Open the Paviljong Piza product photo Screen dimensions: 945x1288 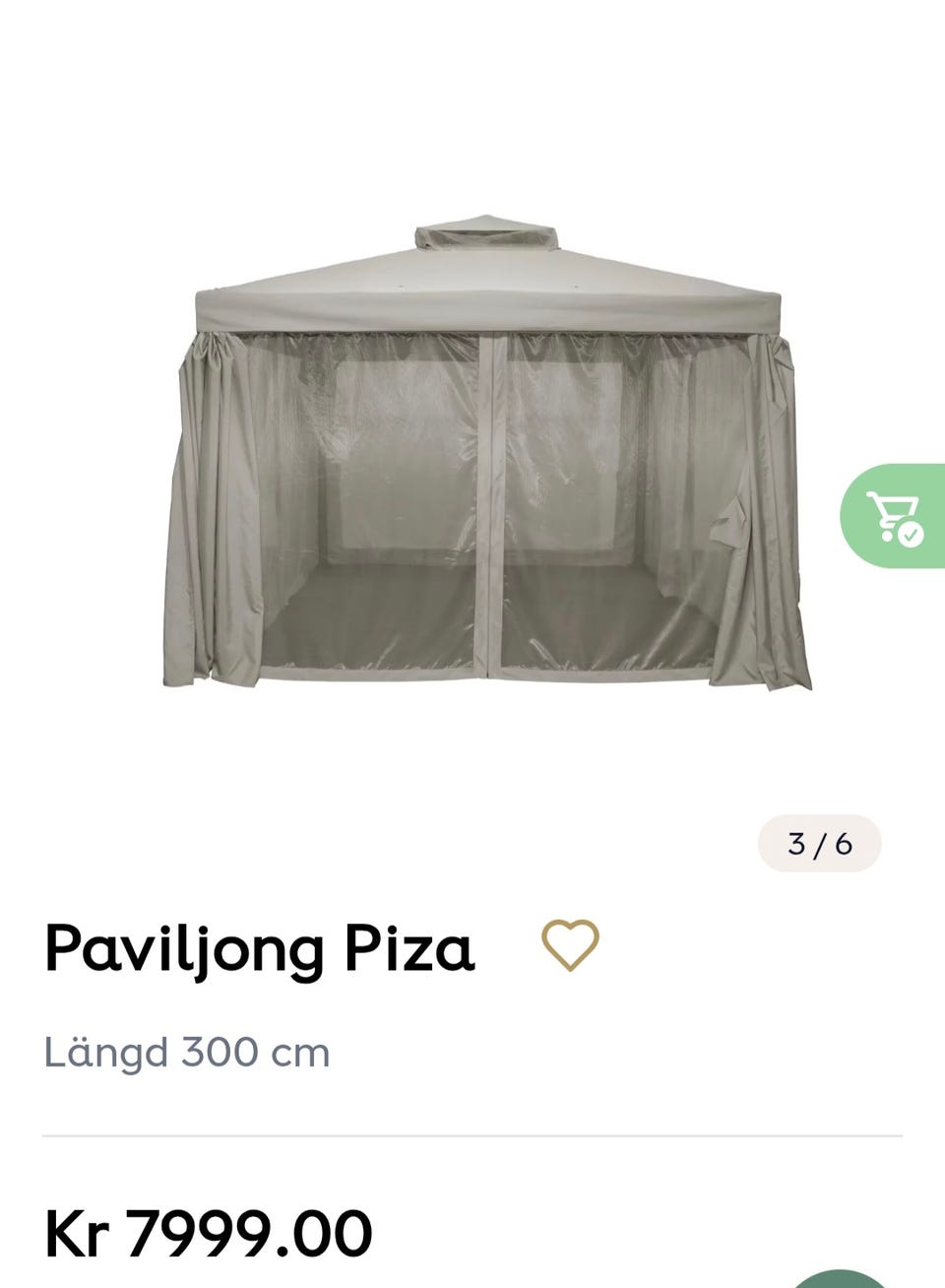pos(486,453)
